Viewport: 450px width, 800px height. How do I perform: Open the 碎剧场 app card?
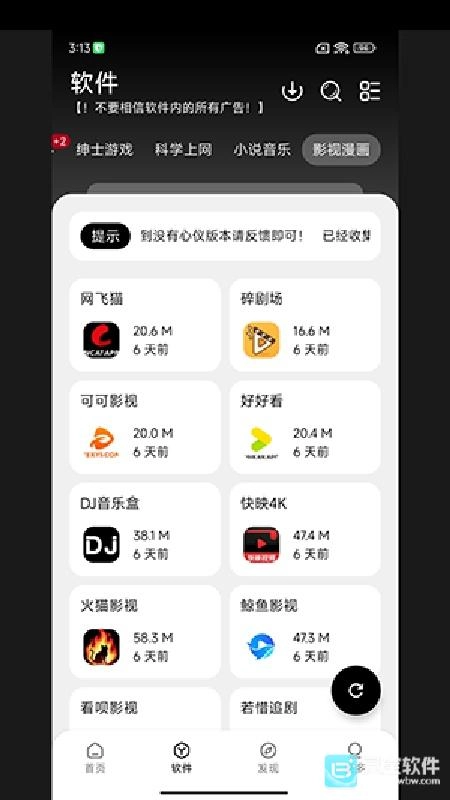coord(305,325)
